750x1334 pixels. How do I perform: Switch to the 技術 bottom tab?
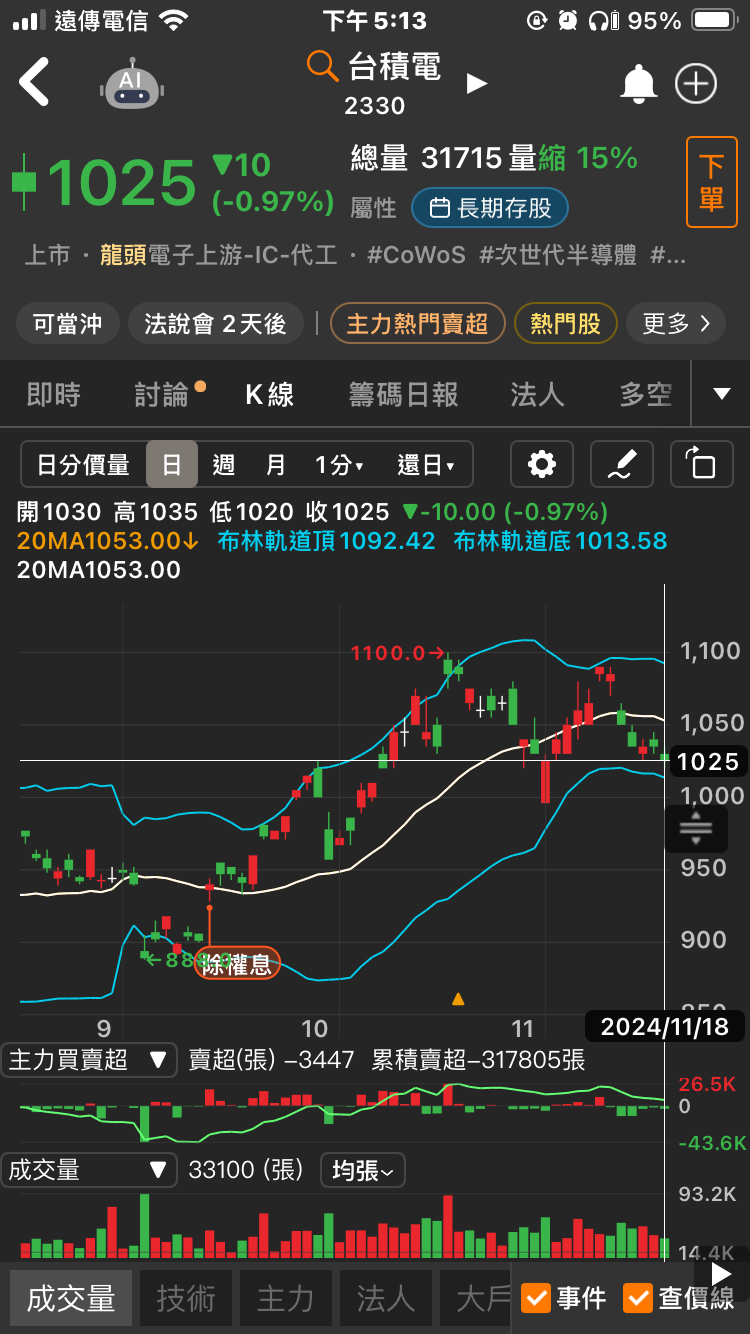point(185,1298)
